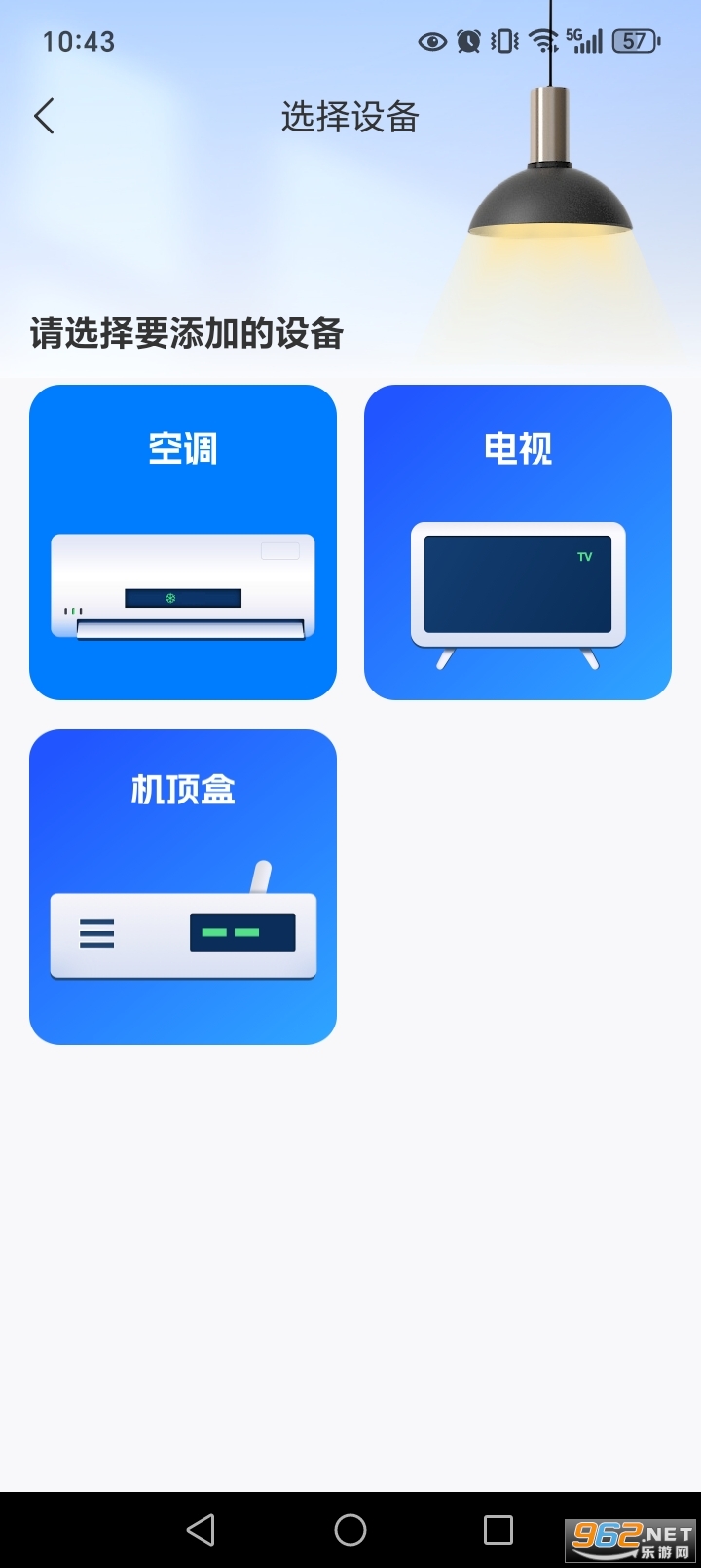Tap the battery indicator showing 57
The height and width of the screenshot is (1568, 701).
click(x=633, y=40)
